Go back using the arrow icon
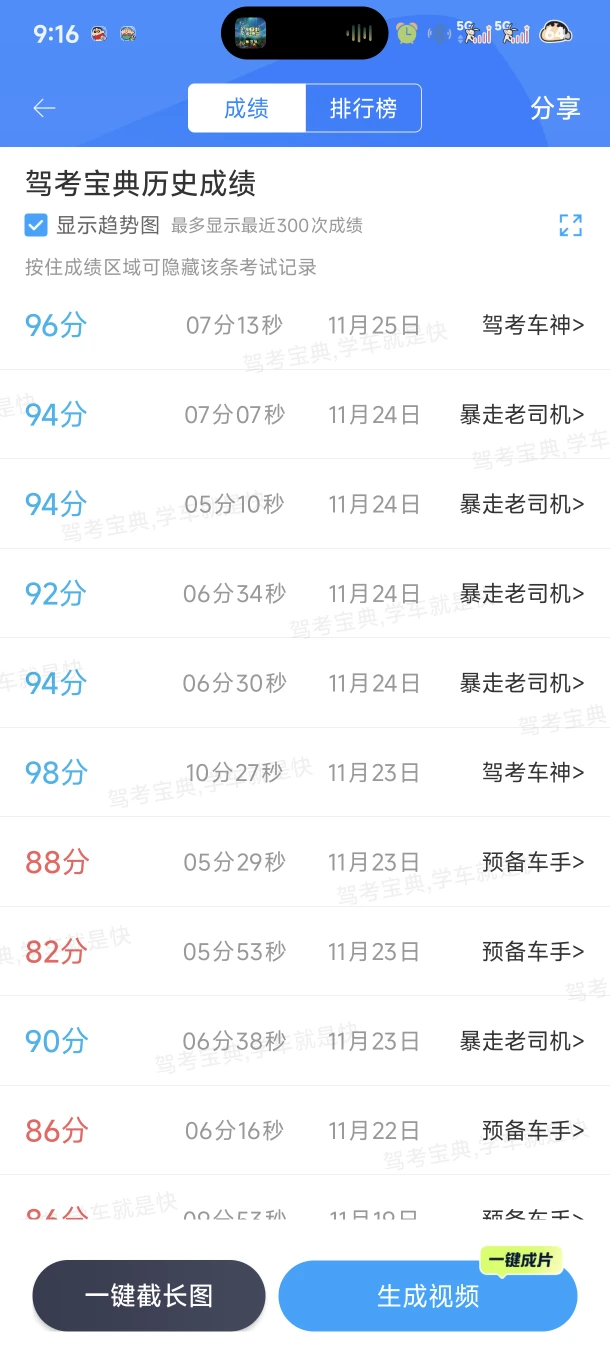This screenshot has width=610, height=1356. click(44, 108)
